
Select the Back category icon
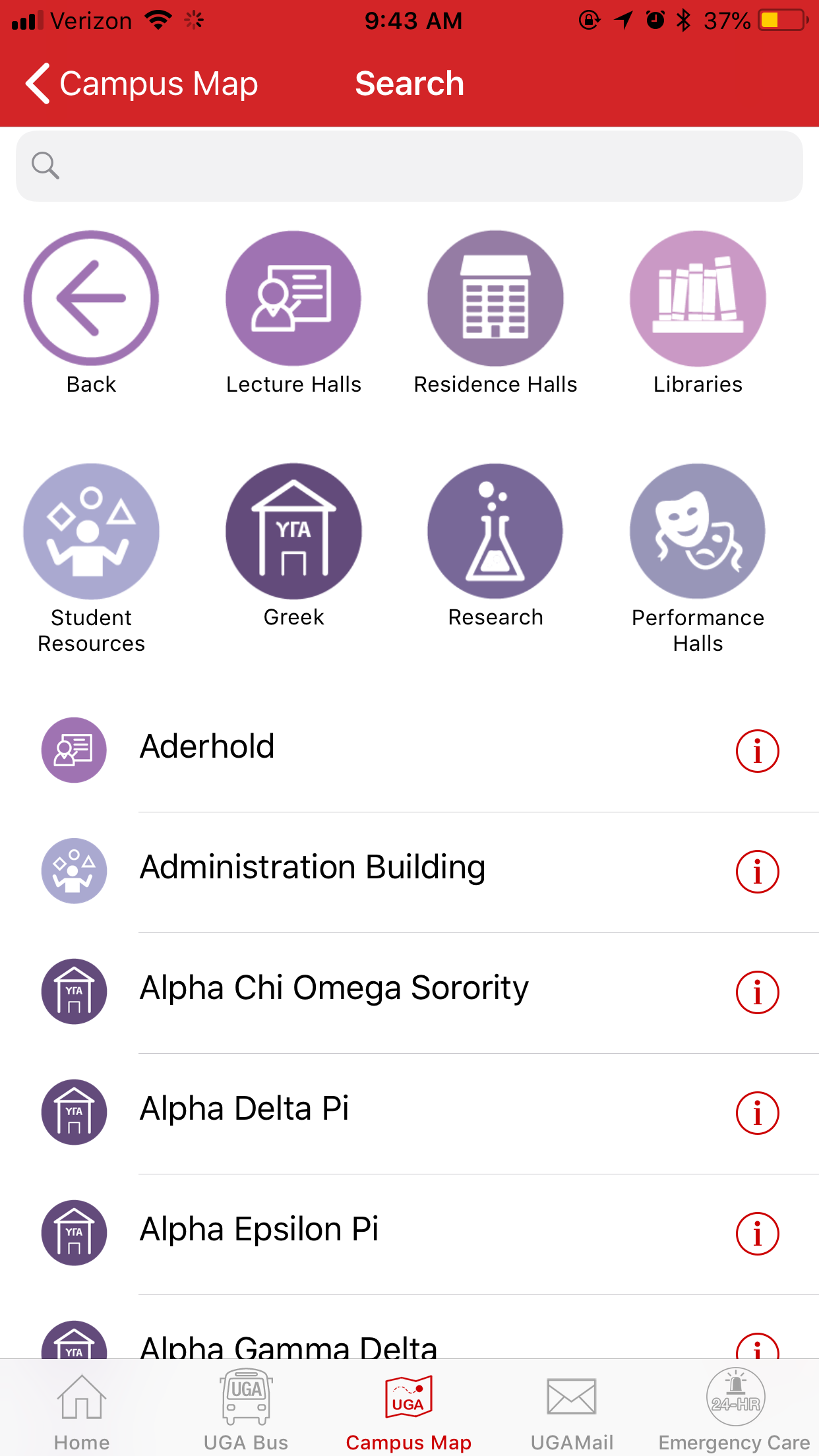tap(91, 298)
